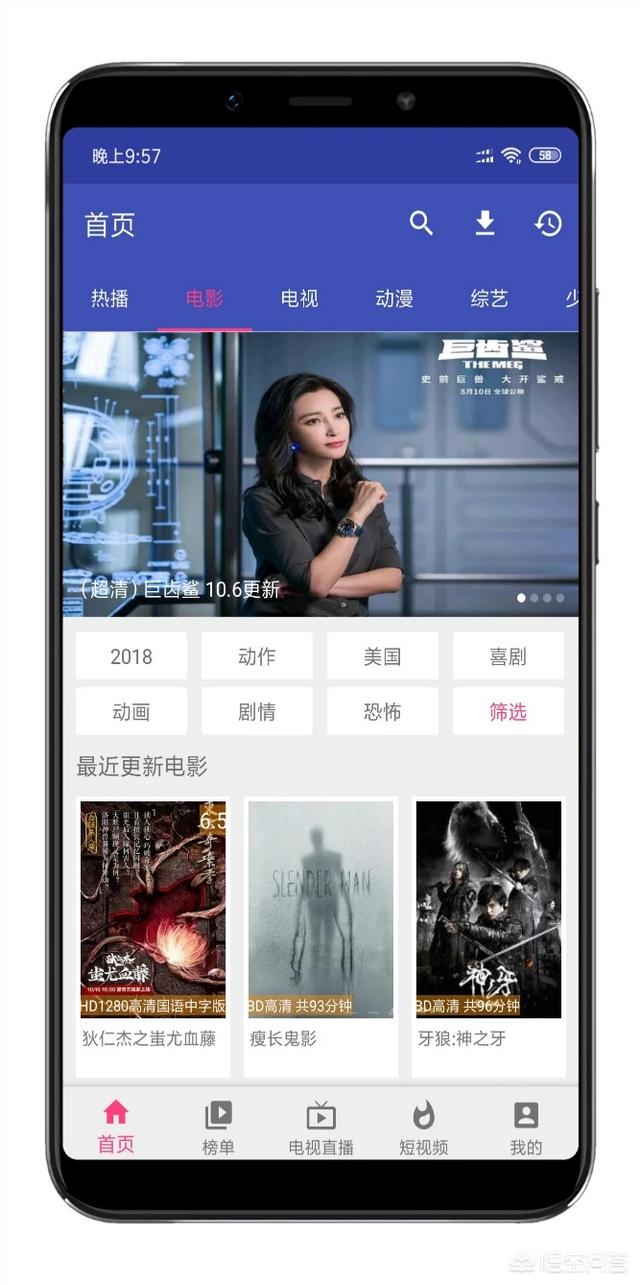The height and width of the screenshot is (1285, 640).
Task: Go to the 榜单 tab
Action: click(218, 1127)
